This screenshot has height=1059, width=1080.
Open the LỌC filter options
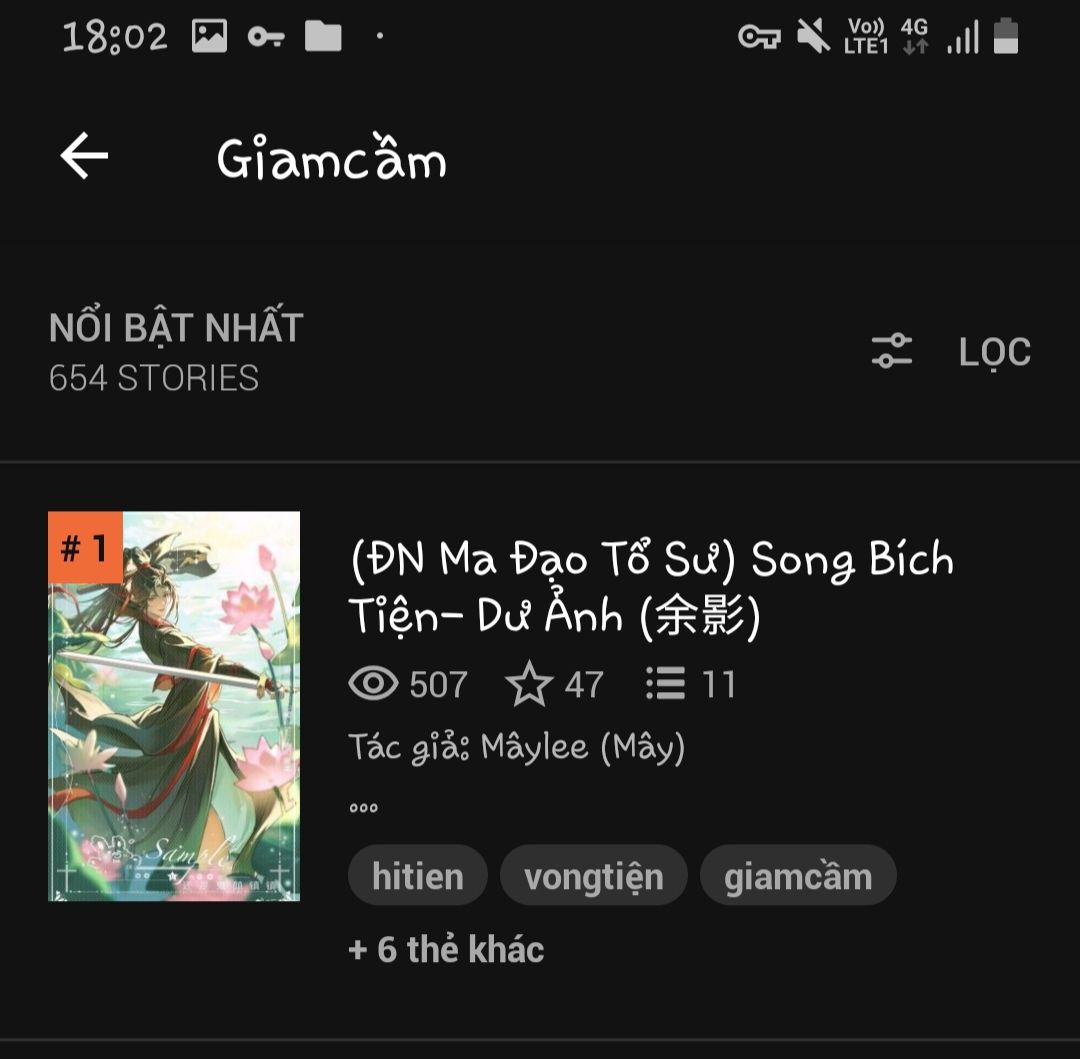tap(951, 352)
